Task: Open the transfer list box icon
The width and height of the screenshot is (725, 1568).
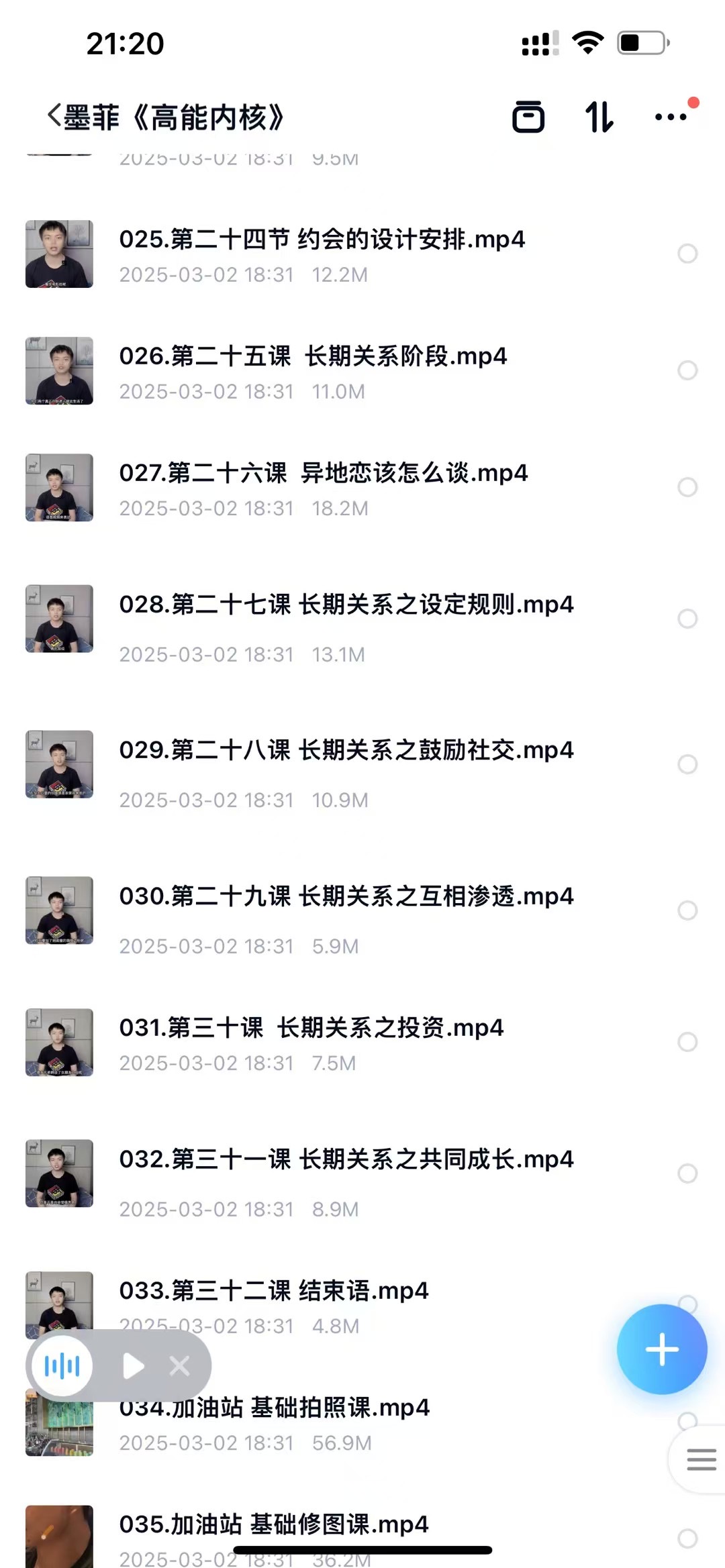Action: tap(528, 117)
